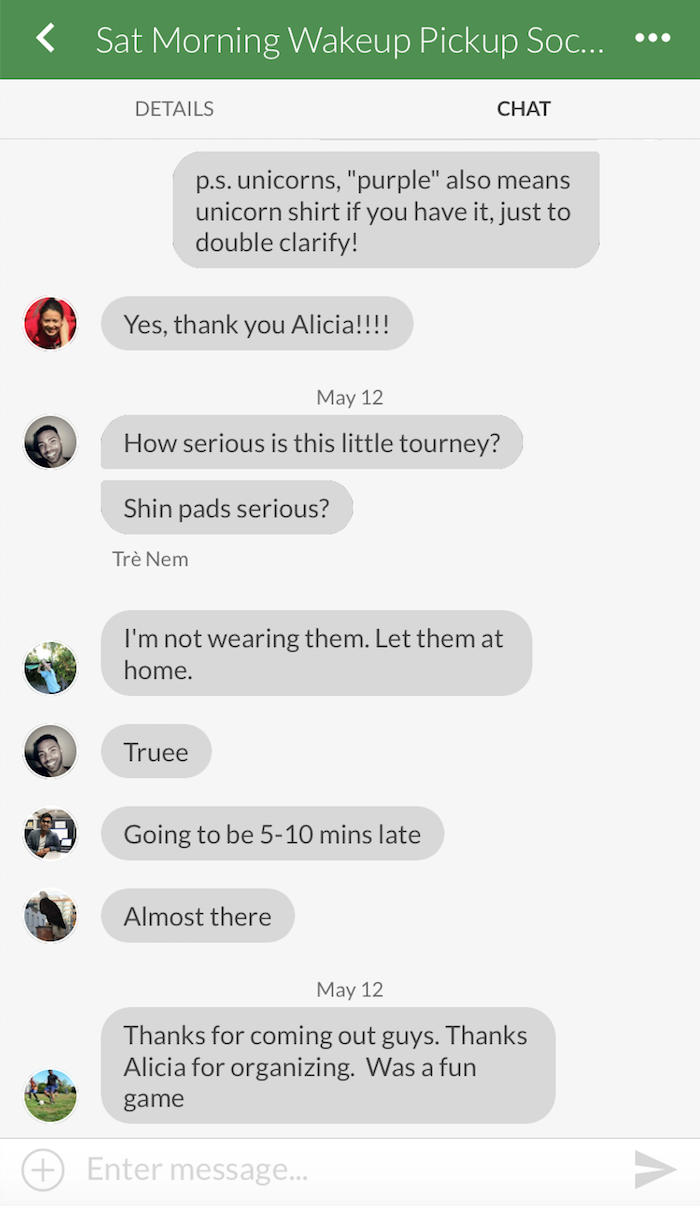Open avatar beside "Yes, thank you Alicia!!!!"
The height and width of the screenshot is (1206, 700).
(x=50, y=323)
